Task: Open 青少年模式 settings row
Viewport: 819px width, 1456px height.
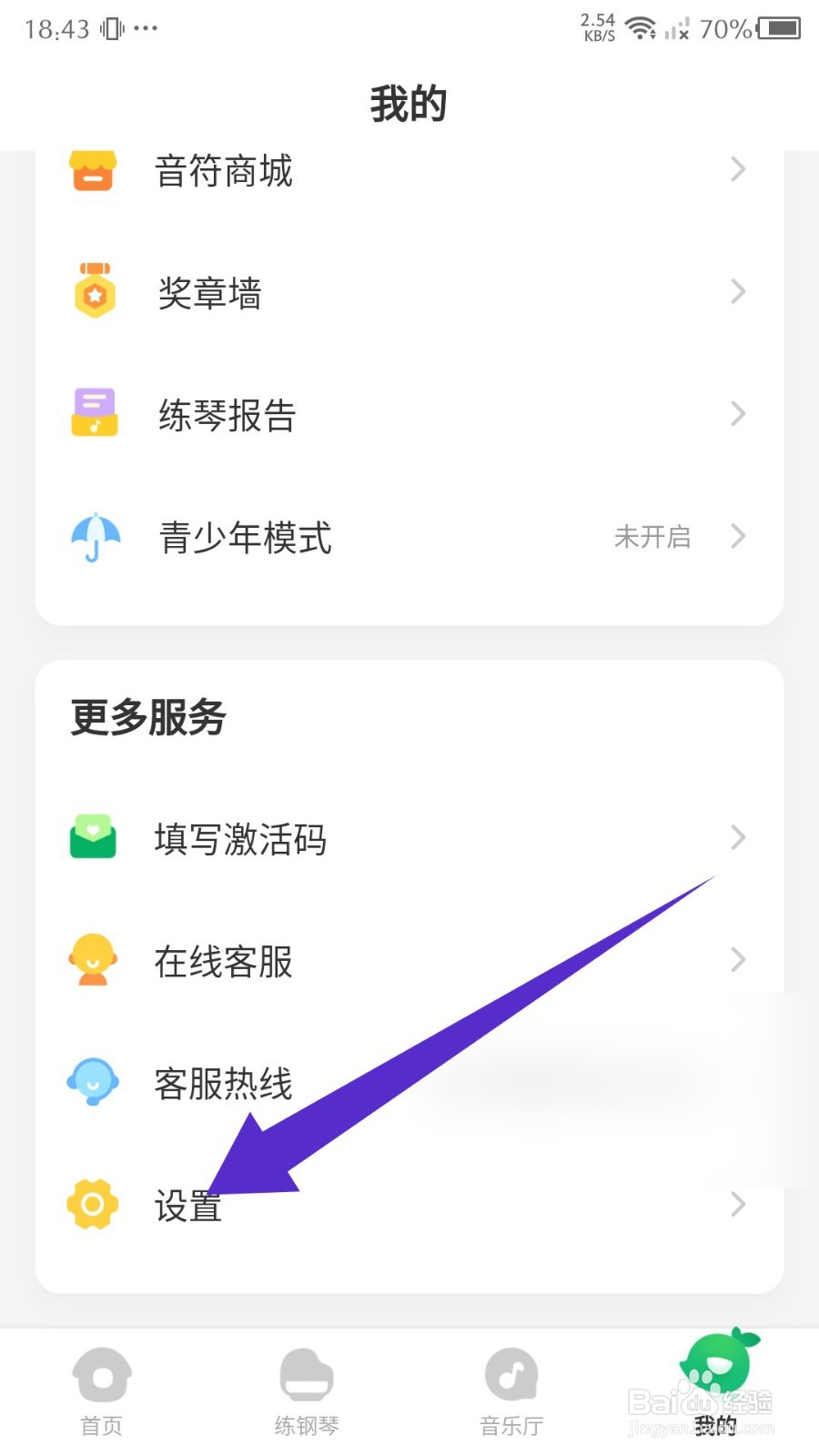Action: click(409, 537)
